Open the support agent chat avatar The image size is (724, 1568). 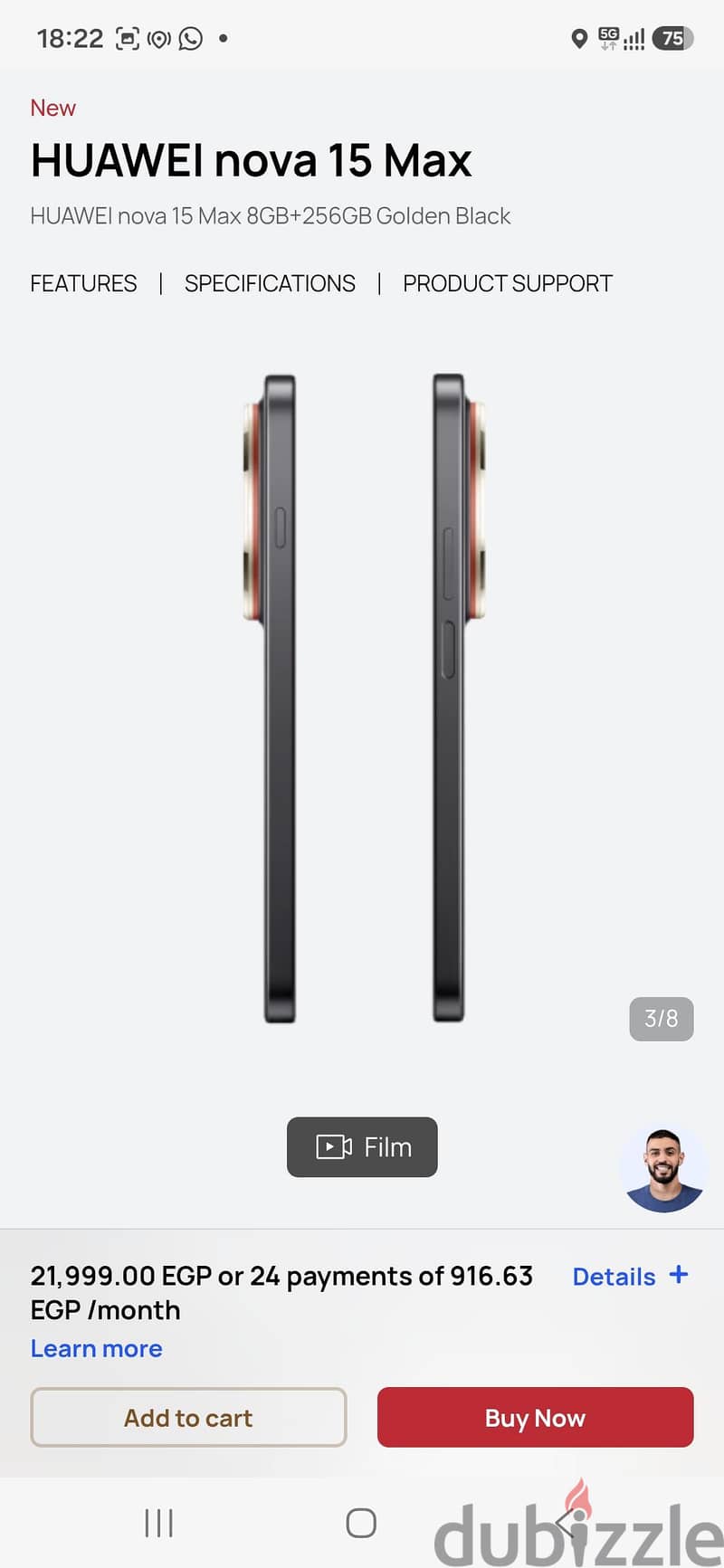click(x=664, y=1168)
